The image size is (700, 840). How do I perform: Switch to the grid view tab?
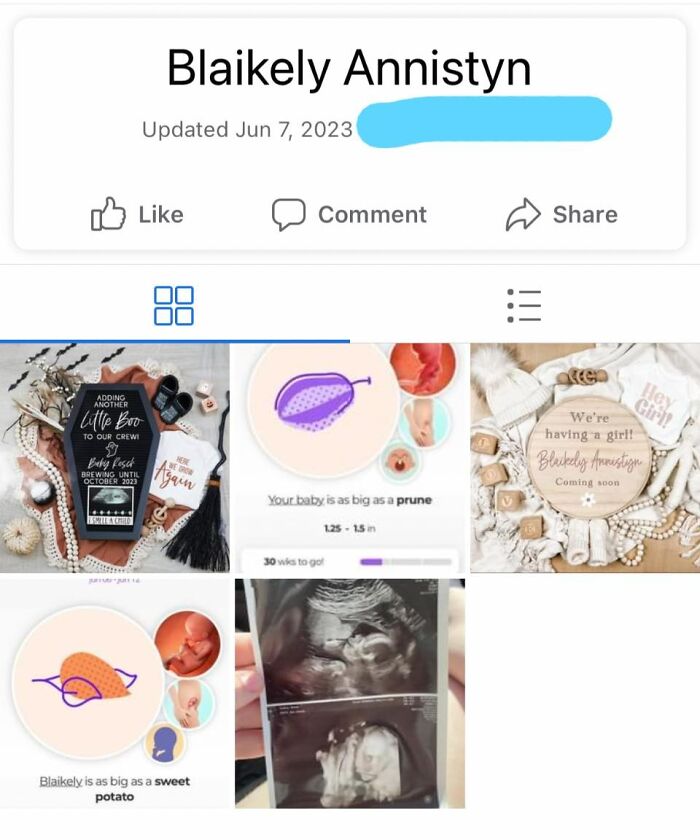point(174,305)
